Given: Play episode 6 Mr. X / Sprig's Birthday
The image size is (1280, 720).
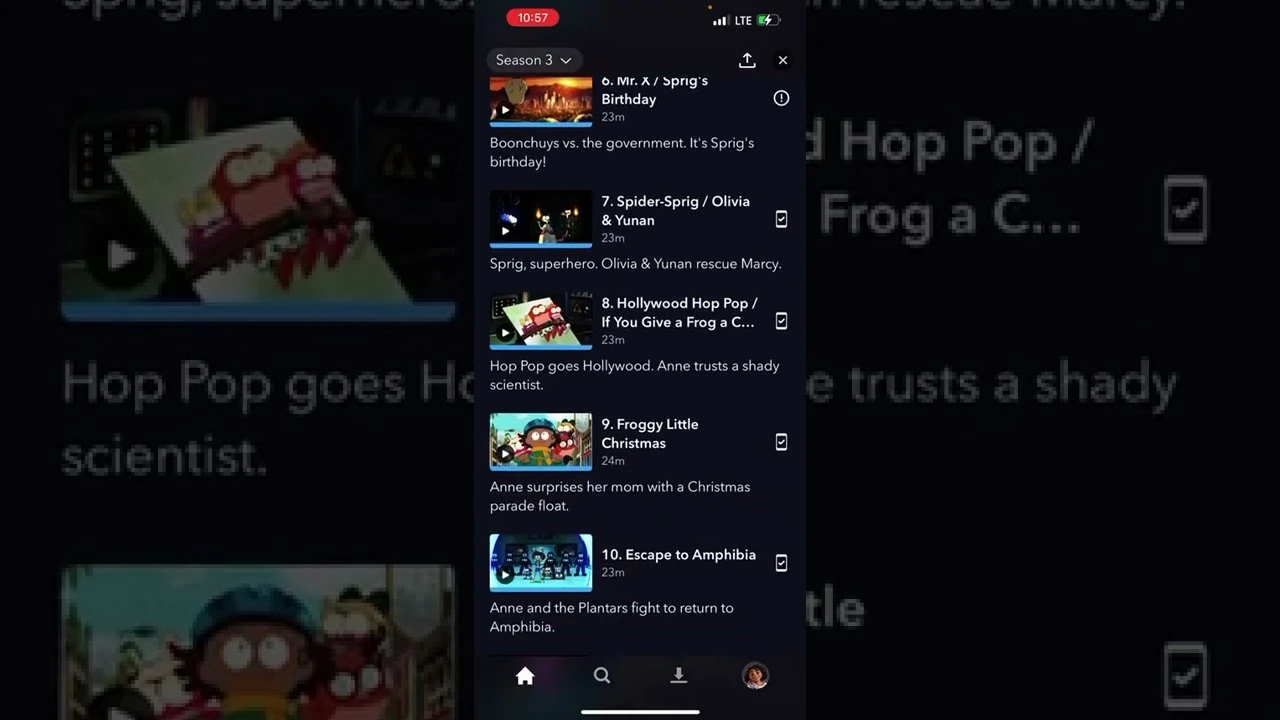Looking at the screenshot, I should (x=540, y=102).
